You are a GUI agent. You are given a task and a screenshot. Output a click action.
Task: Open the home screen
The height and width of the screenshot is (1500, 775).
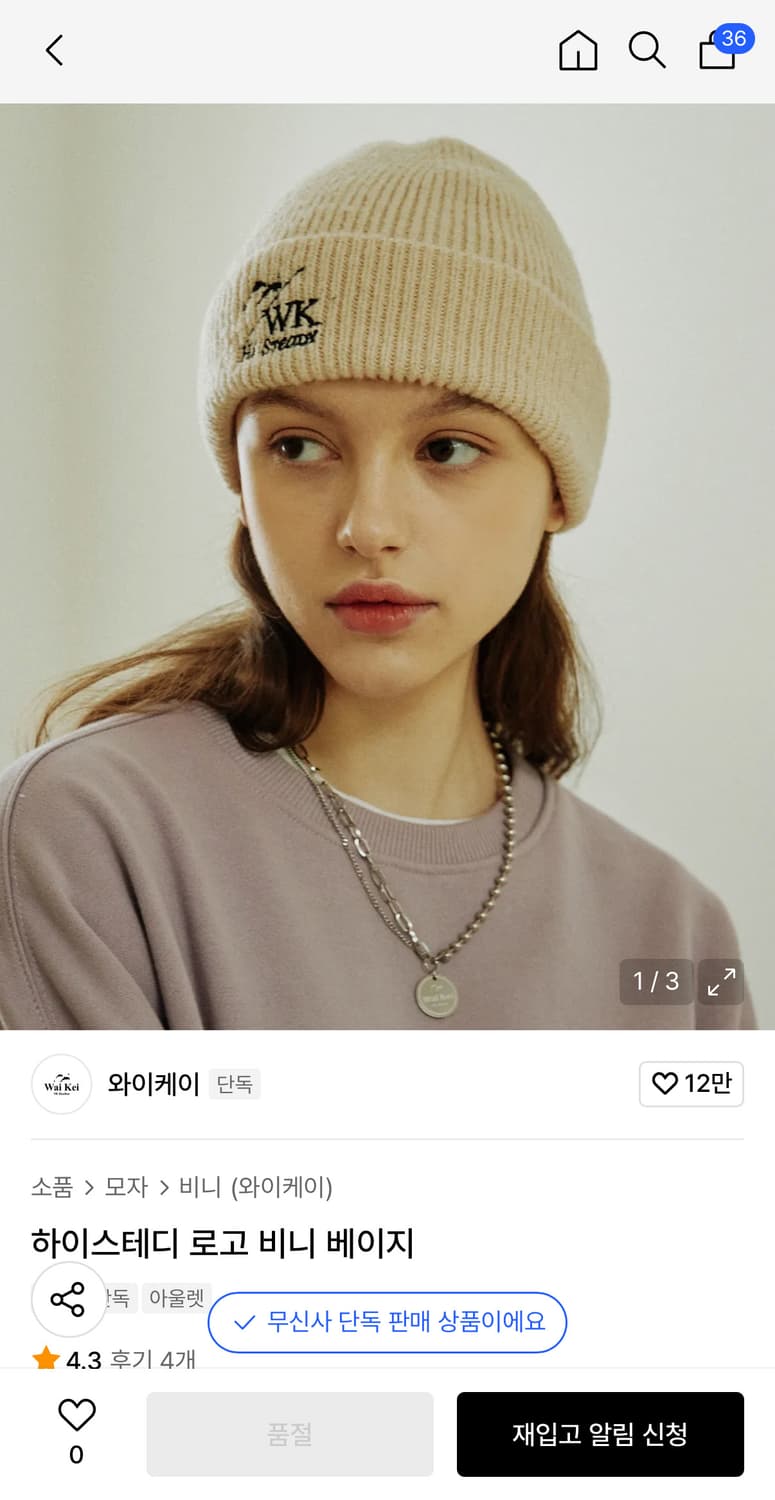(577, 50)
